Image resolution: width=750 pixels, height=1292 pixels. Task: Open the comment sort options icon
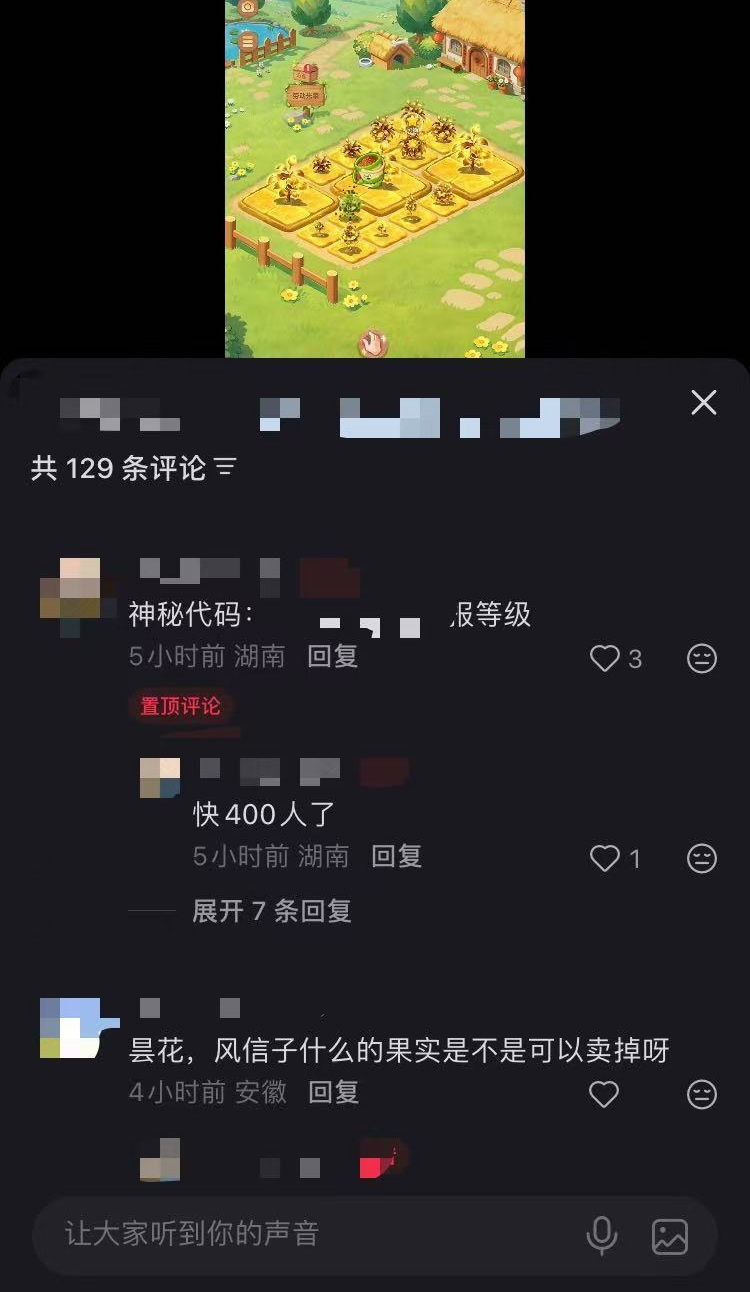[226, 467]
